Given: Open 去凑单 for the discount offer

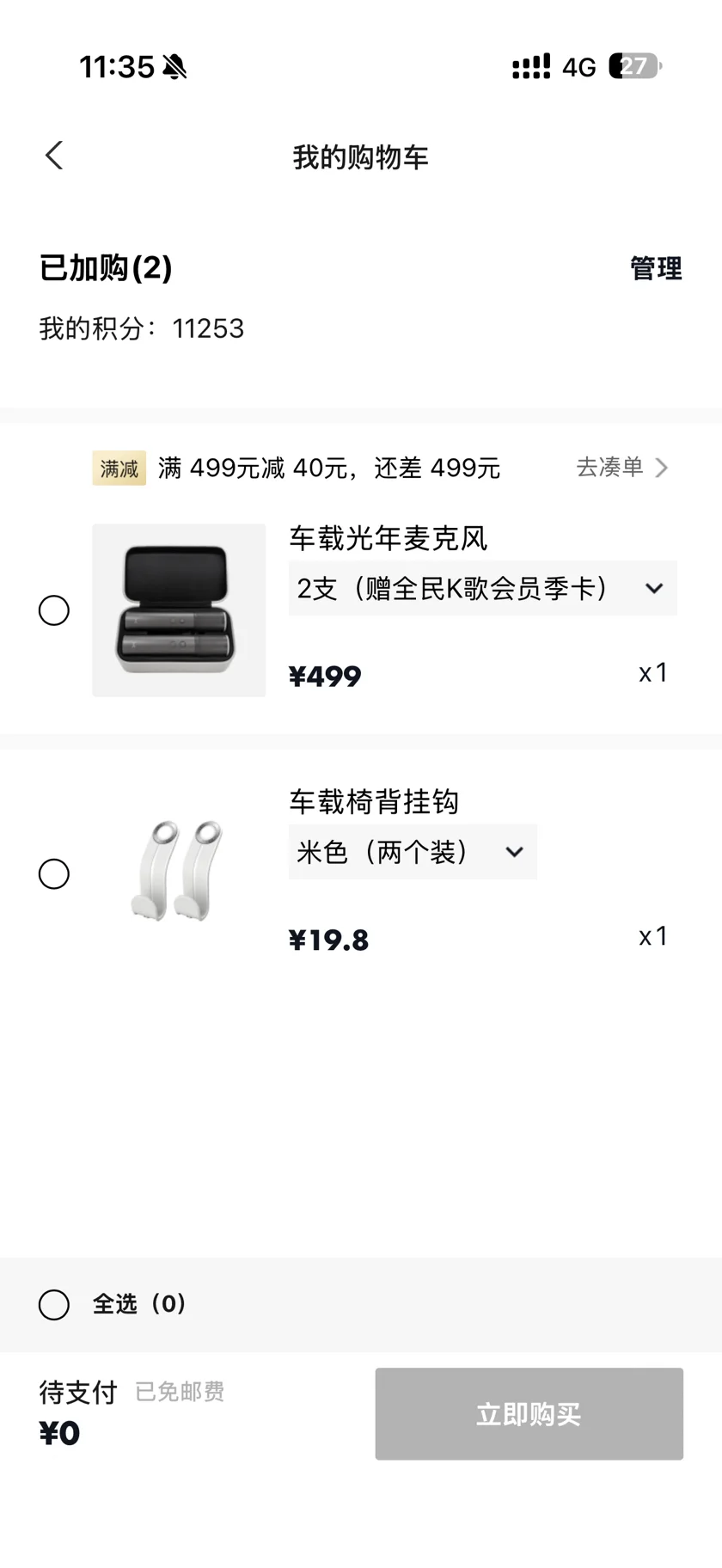Looking at the screenshot, I should click(x=621, y=467).
